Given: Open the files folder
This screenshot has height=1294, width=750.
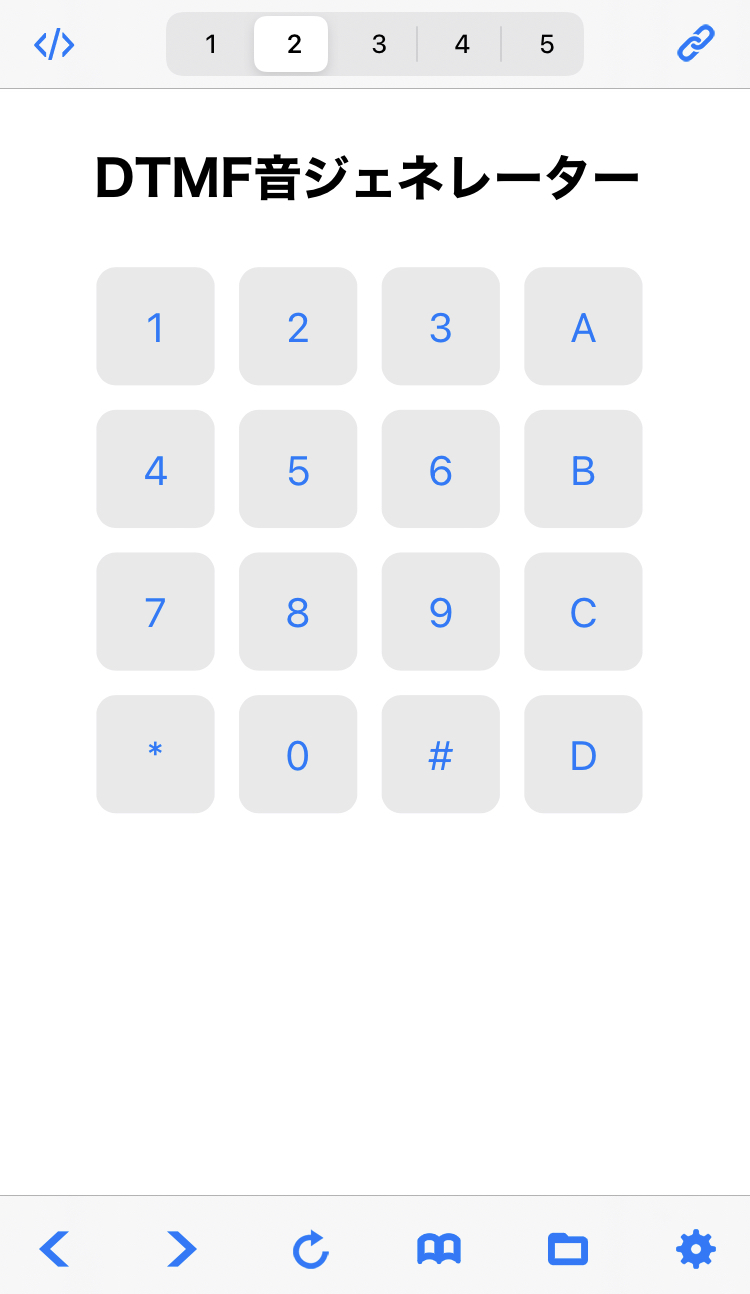Looking at the screenshot, I should [x=567, y=1249].
